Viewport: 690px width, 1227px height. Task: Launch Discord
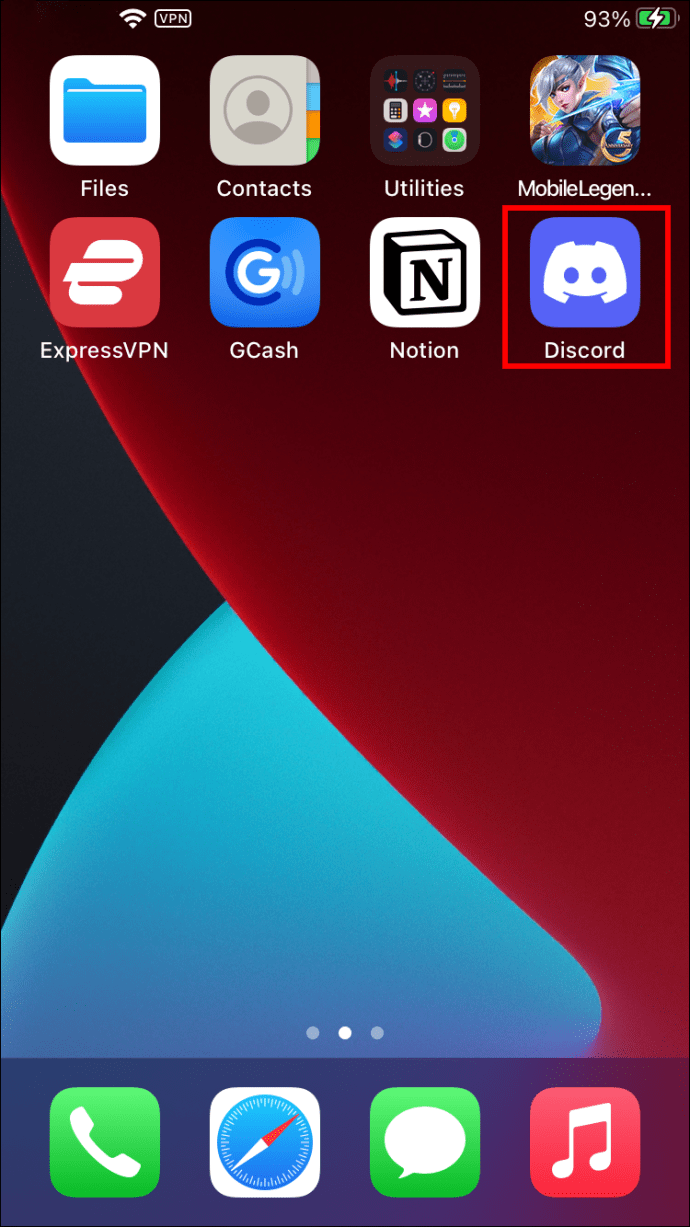pyautogui.click(x=584, y=272)
